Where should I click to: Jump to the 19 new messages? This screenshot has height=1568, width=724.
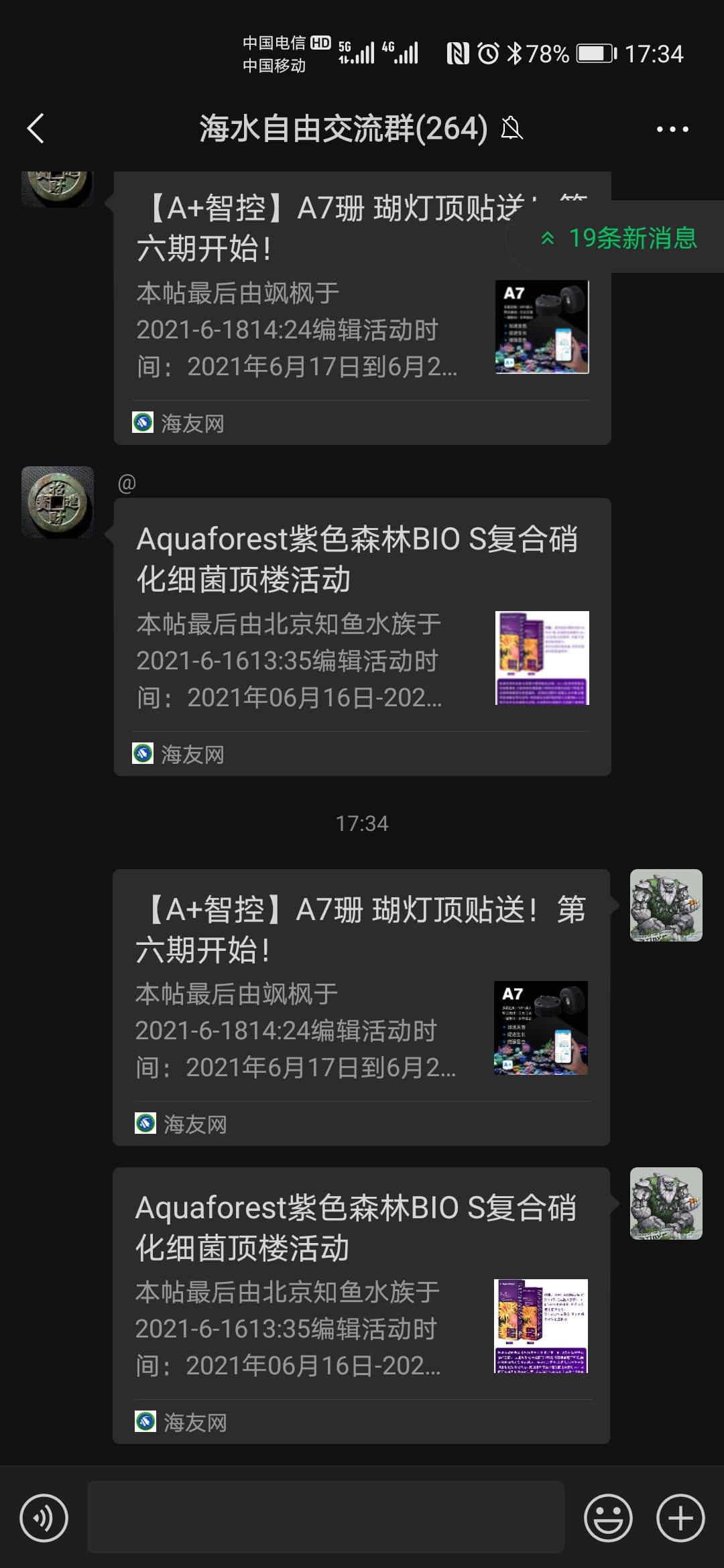tap(620, 238)
